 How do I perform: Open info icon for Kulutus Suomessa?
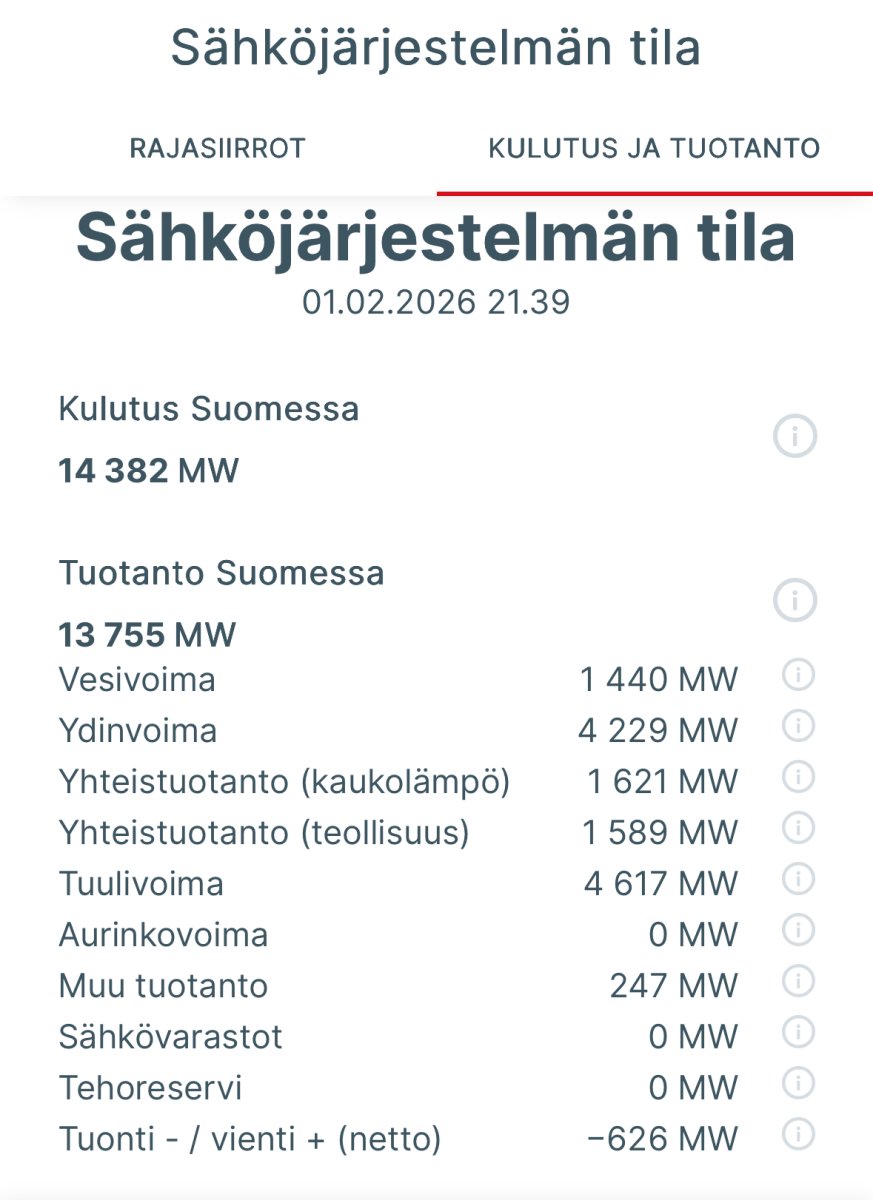tap(795, 437)
